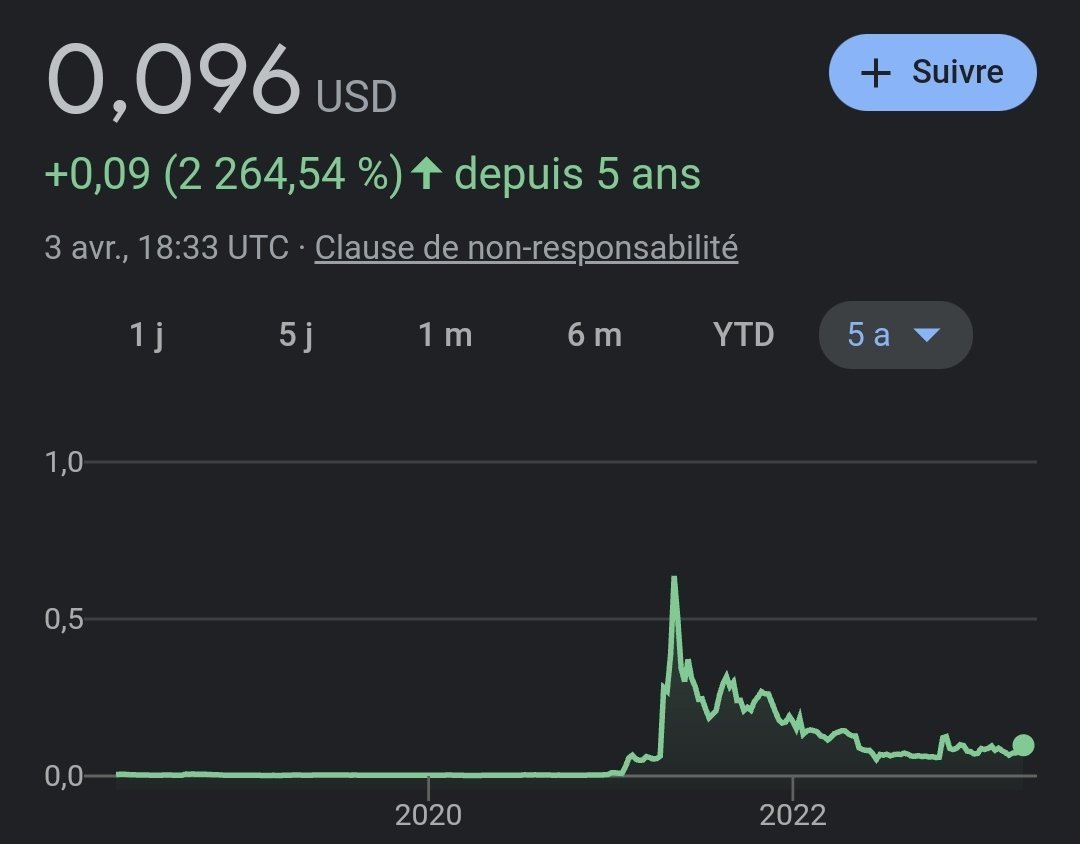Open the Clause de non-responsabilité link
Image resolution: width=1080 pixels, height=844 pixels.
pos(526,247)
